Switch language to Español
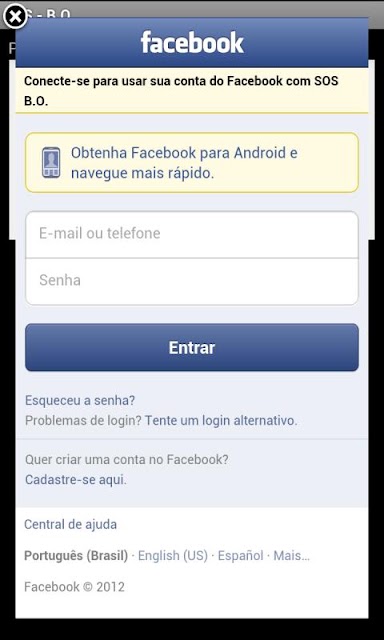Image resolution: width=384 pixels, height=640 pixels. [240, 556]
